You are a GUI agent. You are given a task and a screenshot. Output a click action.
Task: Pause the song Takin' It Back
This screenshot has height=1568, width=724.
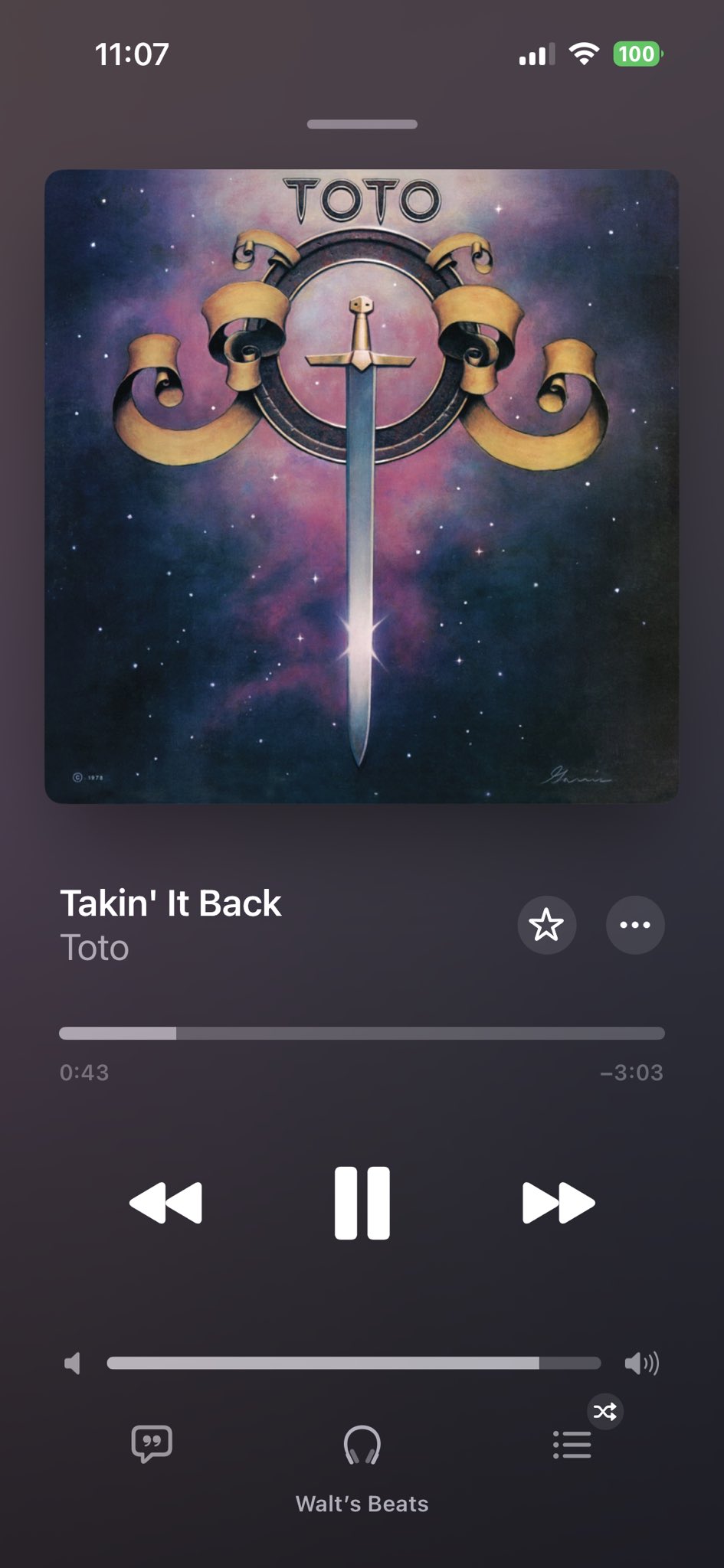pyautogui.click(x=362, y=1203)
